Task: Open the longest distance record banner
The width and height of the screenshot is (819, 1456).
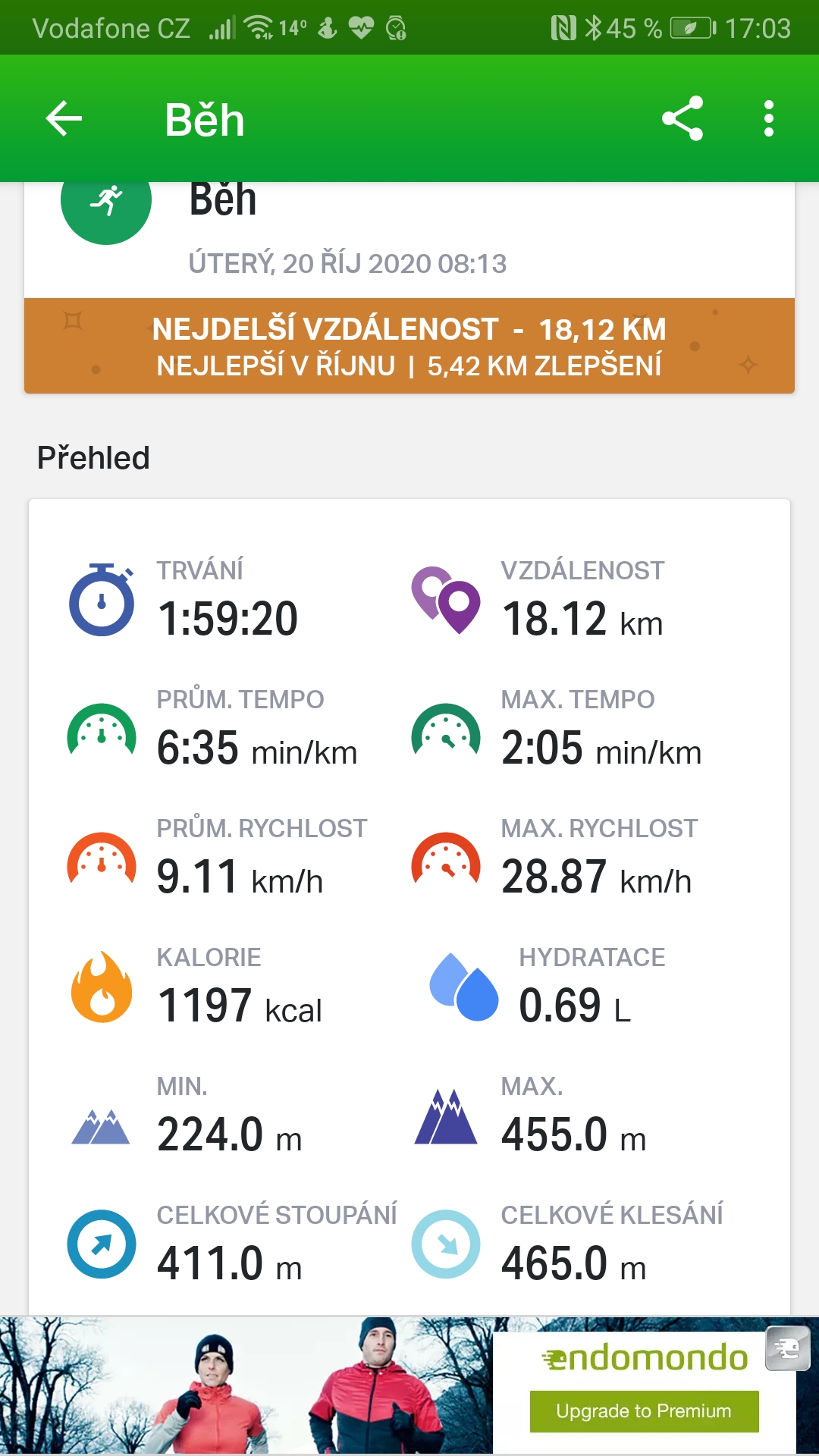Action: pos(409,346)
